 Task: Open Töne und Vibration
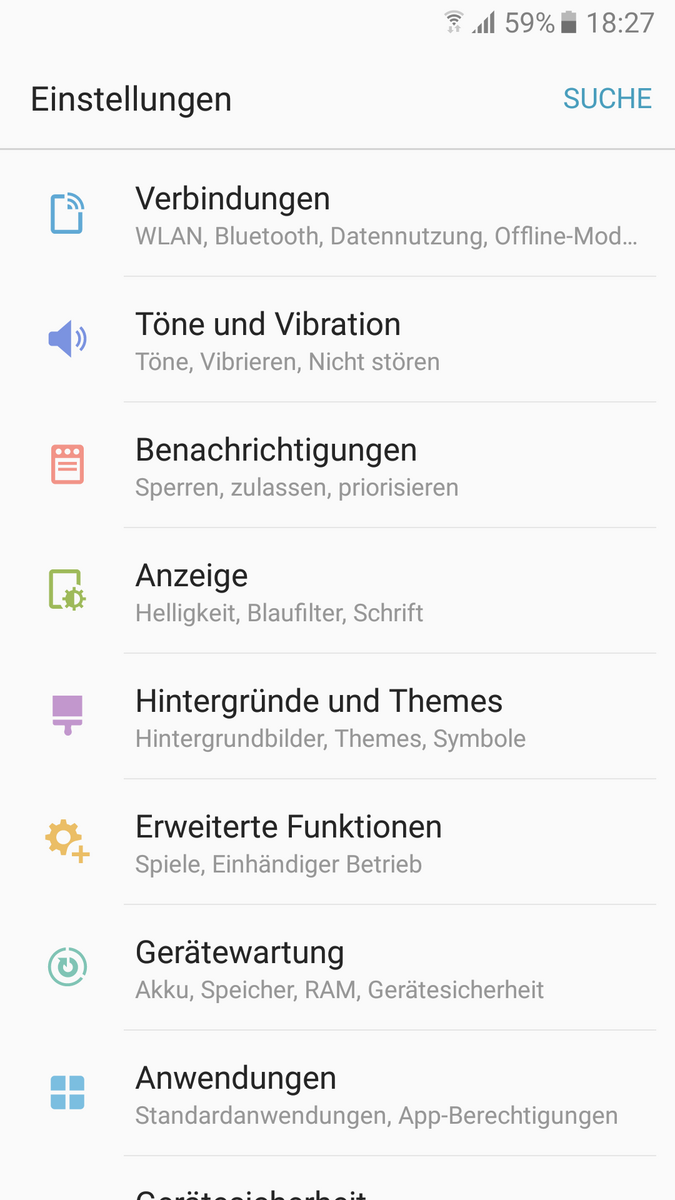pyautogui.click(x=337, y=340)
